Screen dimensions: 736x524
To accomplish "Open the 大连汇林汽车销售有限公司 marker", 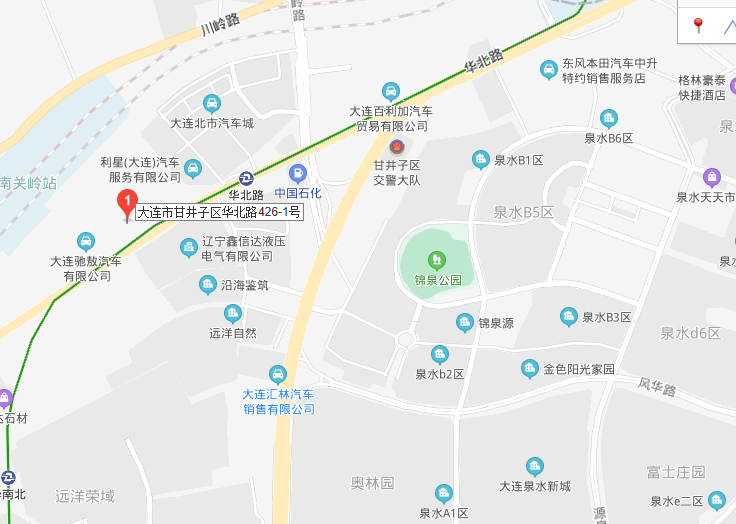I will coord(279,374).
